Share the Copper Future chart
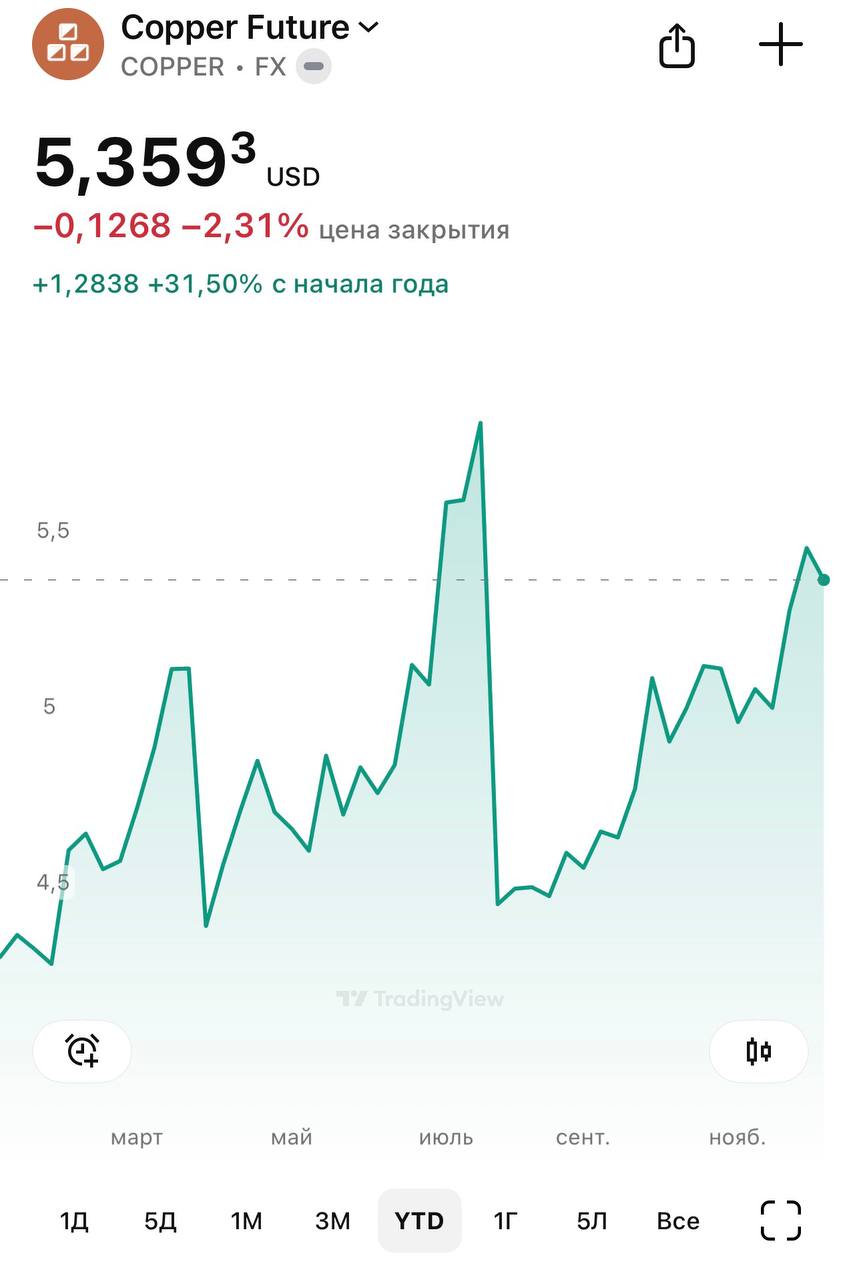Viewport: 841px width, 1280px height. pyautogui.click(x=677, y=45)
